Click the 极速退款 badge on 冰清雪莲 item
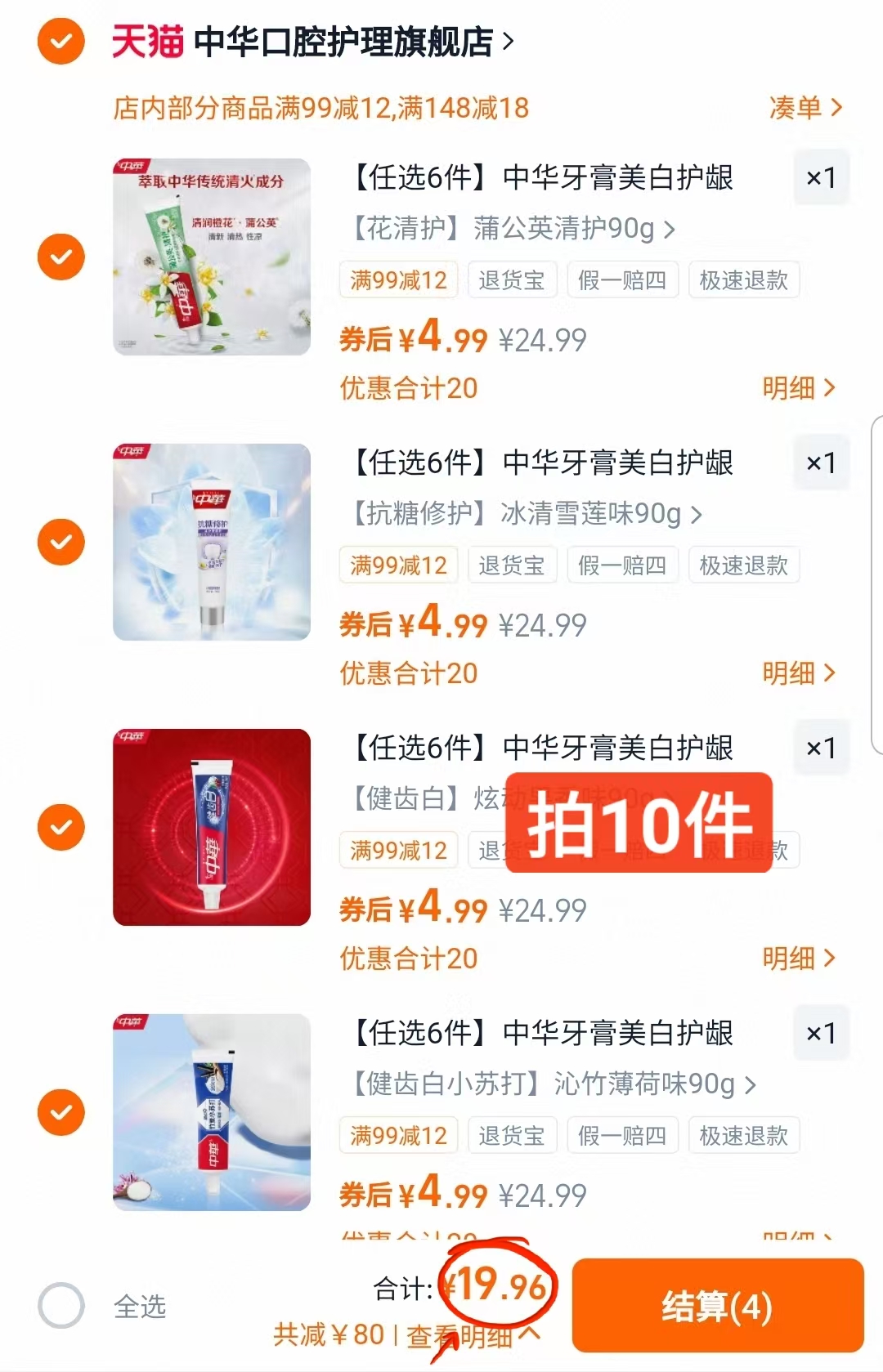The width and height of the screenshot is (883, 1372). click(743, 565)
